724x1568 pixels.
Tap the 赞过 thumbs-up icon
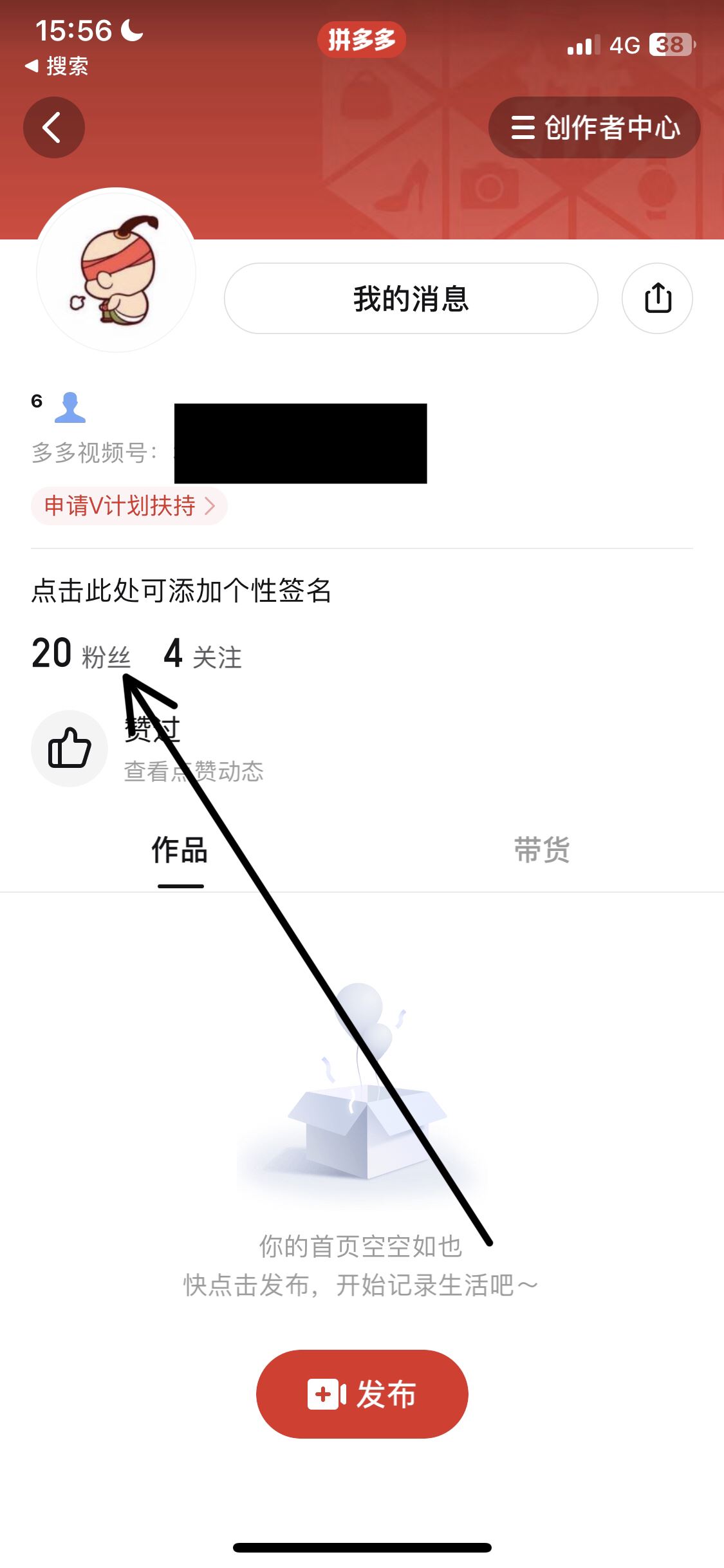point(69,747)
